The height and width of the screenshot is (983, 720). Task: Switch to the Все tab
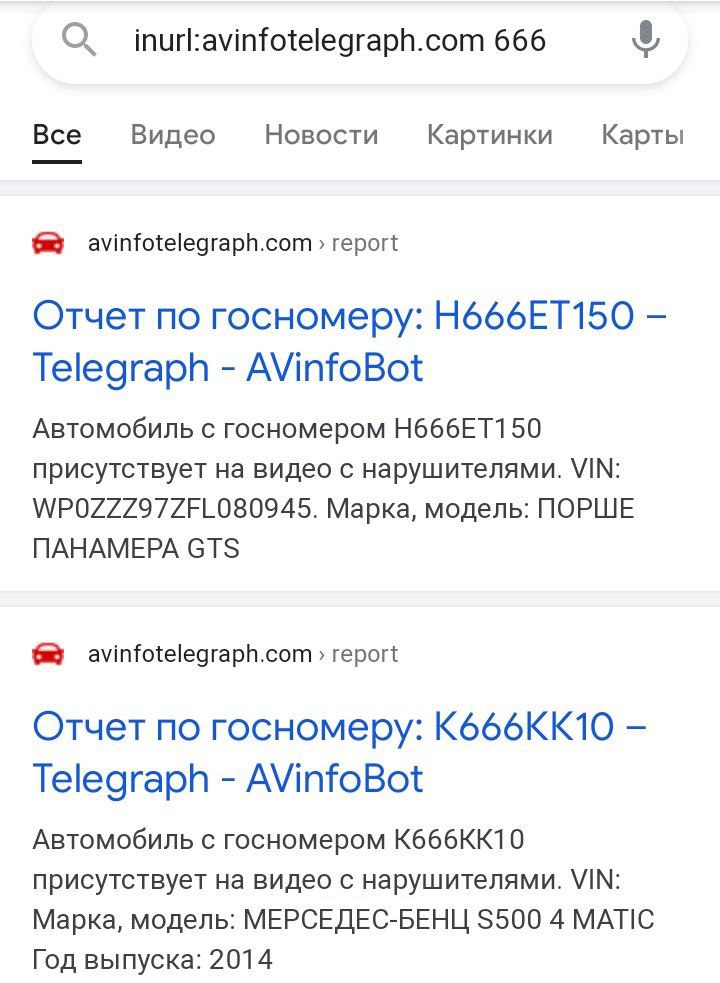[57, 136]
